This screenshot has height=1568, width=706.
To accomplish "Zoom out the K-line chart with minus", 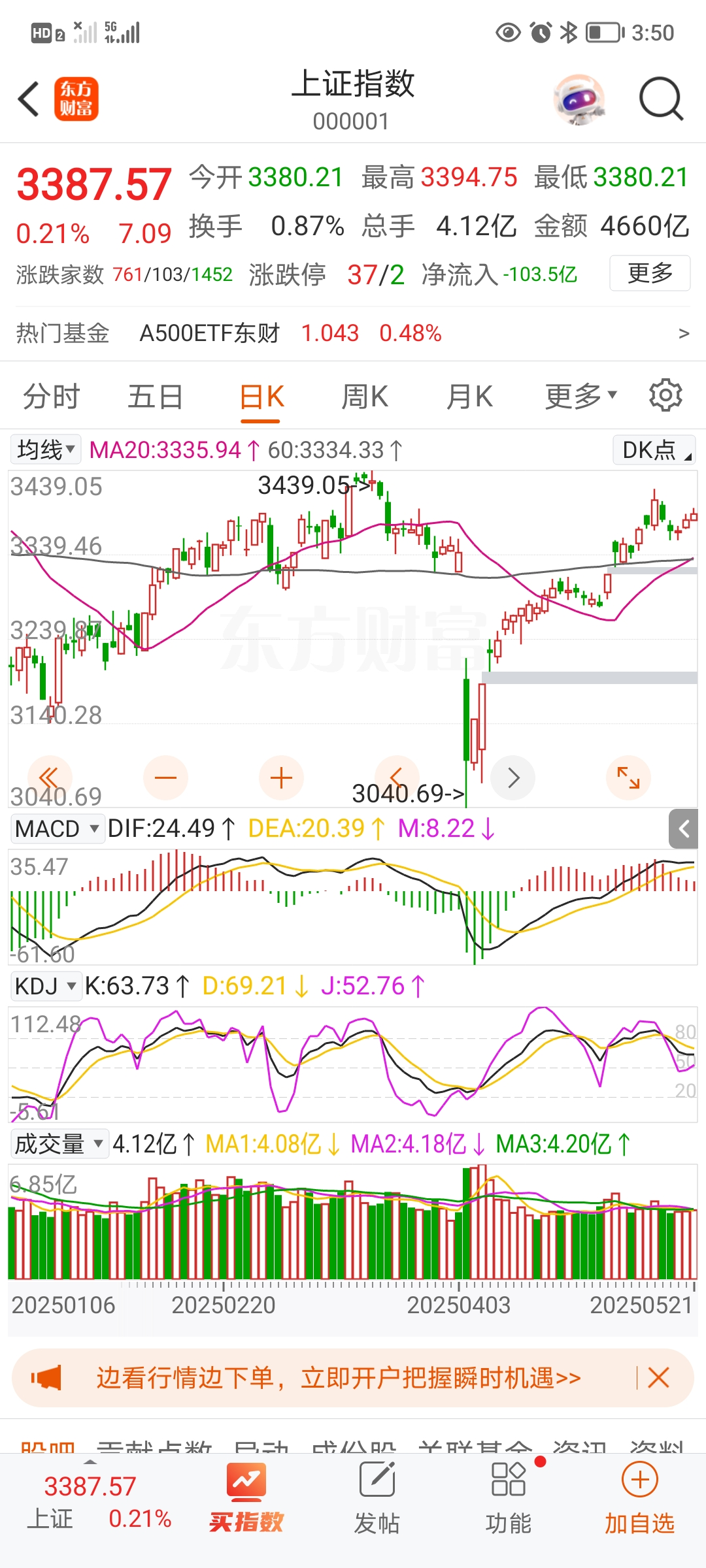I will 165,777.
